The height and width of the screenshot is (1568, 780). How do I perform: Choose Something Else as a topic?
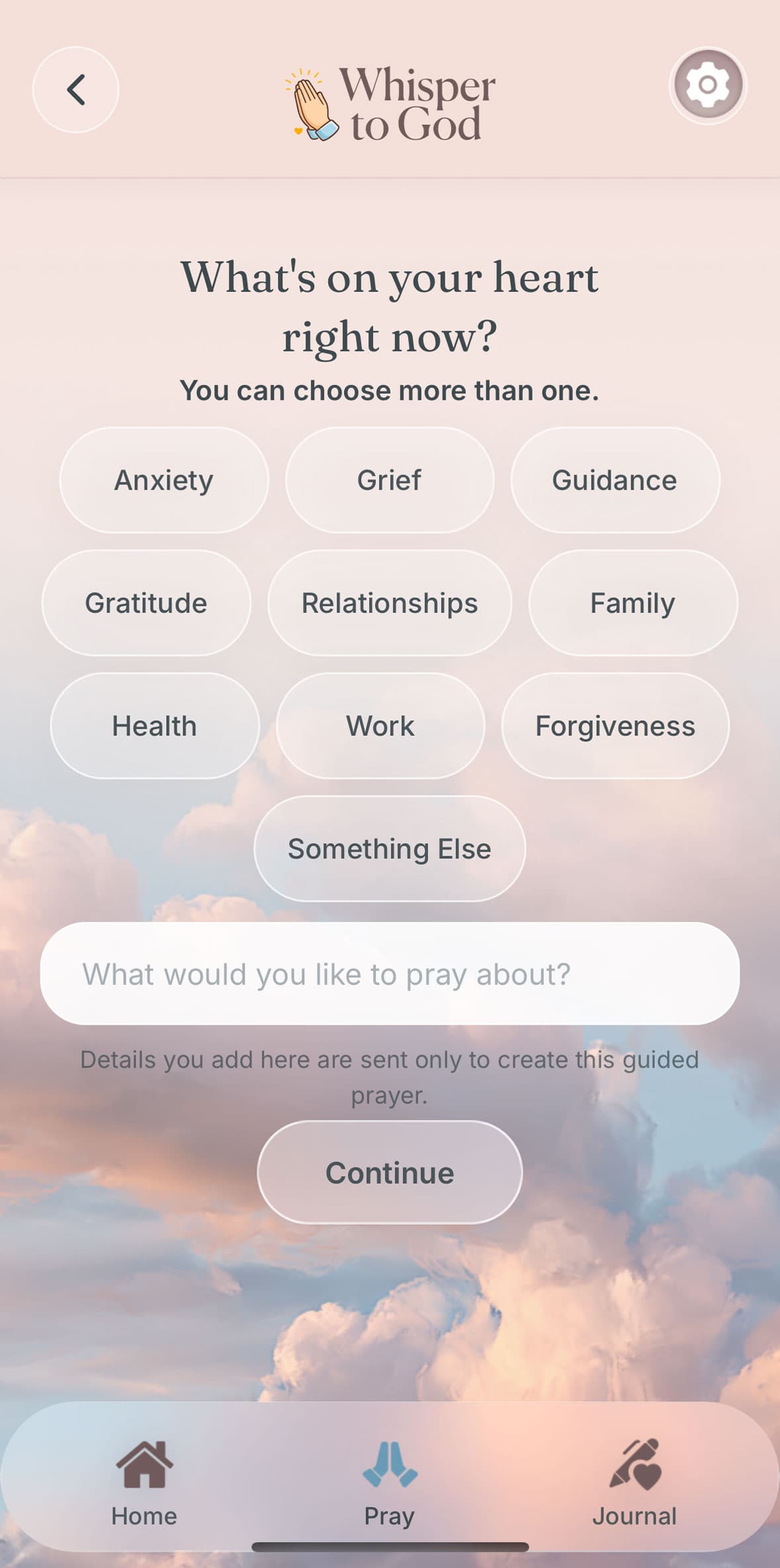[x=388, y=848]
